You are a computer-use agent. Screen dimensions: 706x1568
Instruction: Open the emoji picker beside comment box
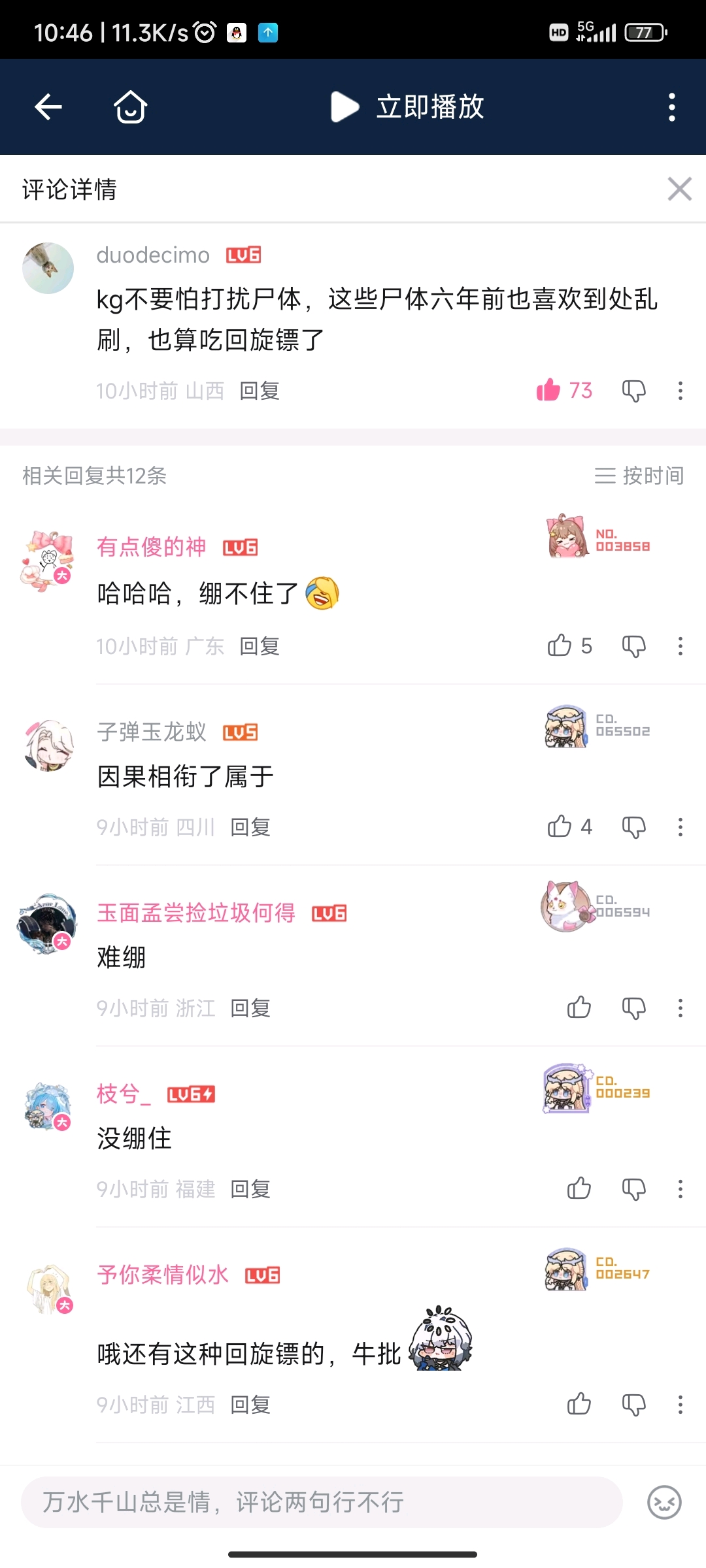pos(664,1502)
